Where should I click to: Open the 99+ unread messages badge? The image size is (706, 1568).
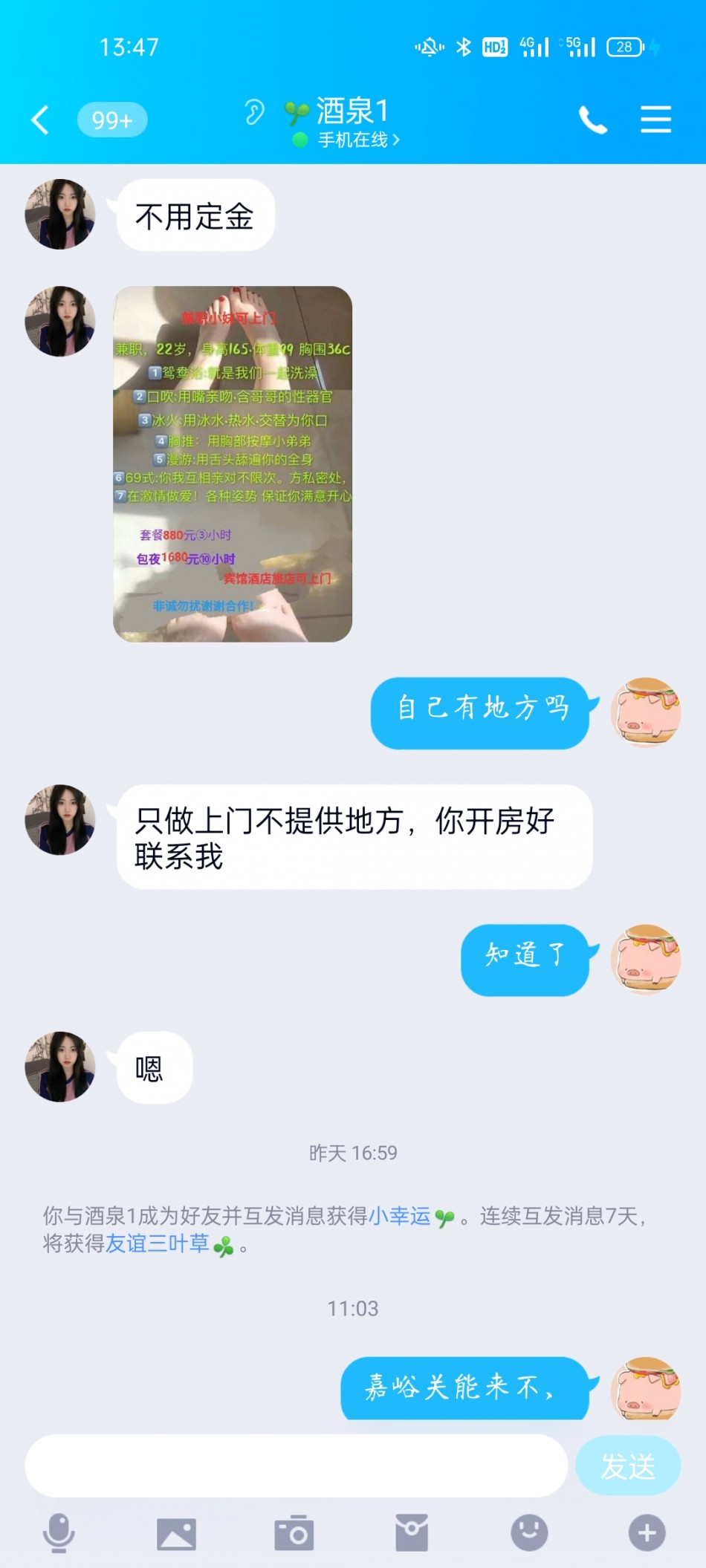[112, 120]
